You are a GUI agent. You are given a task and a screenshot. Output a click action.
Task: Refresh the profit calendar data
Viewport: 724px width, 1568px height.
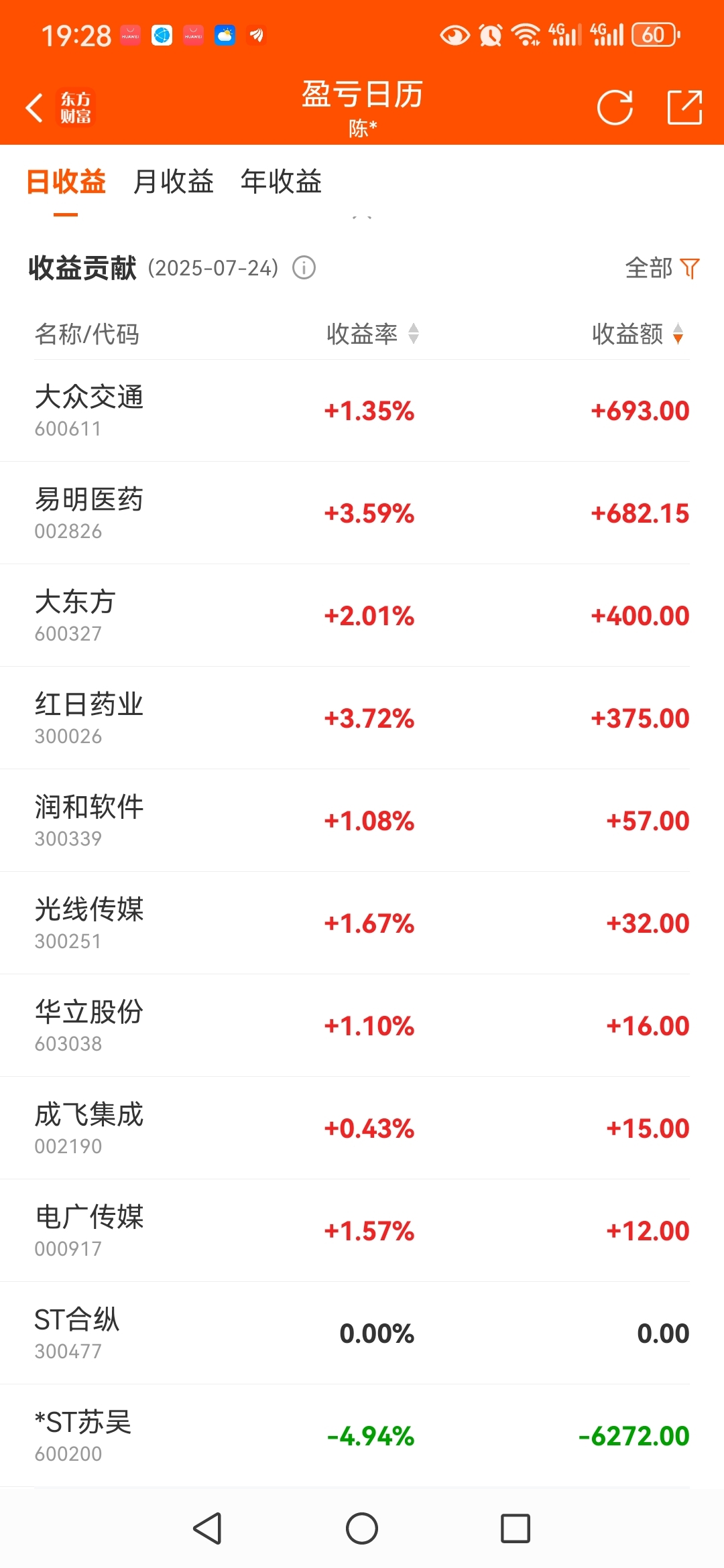pos(615,107)
